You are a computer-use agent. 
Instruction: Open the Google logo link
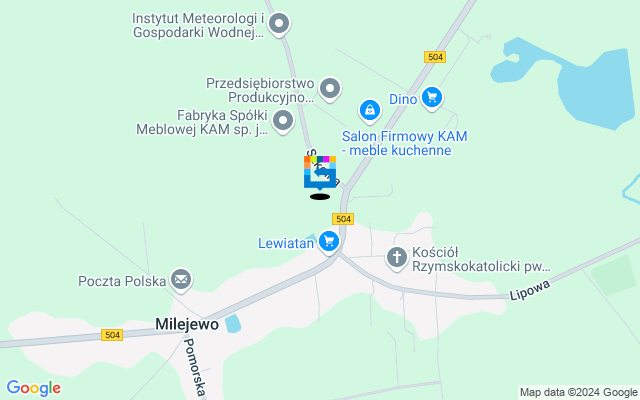pos(33,388)
